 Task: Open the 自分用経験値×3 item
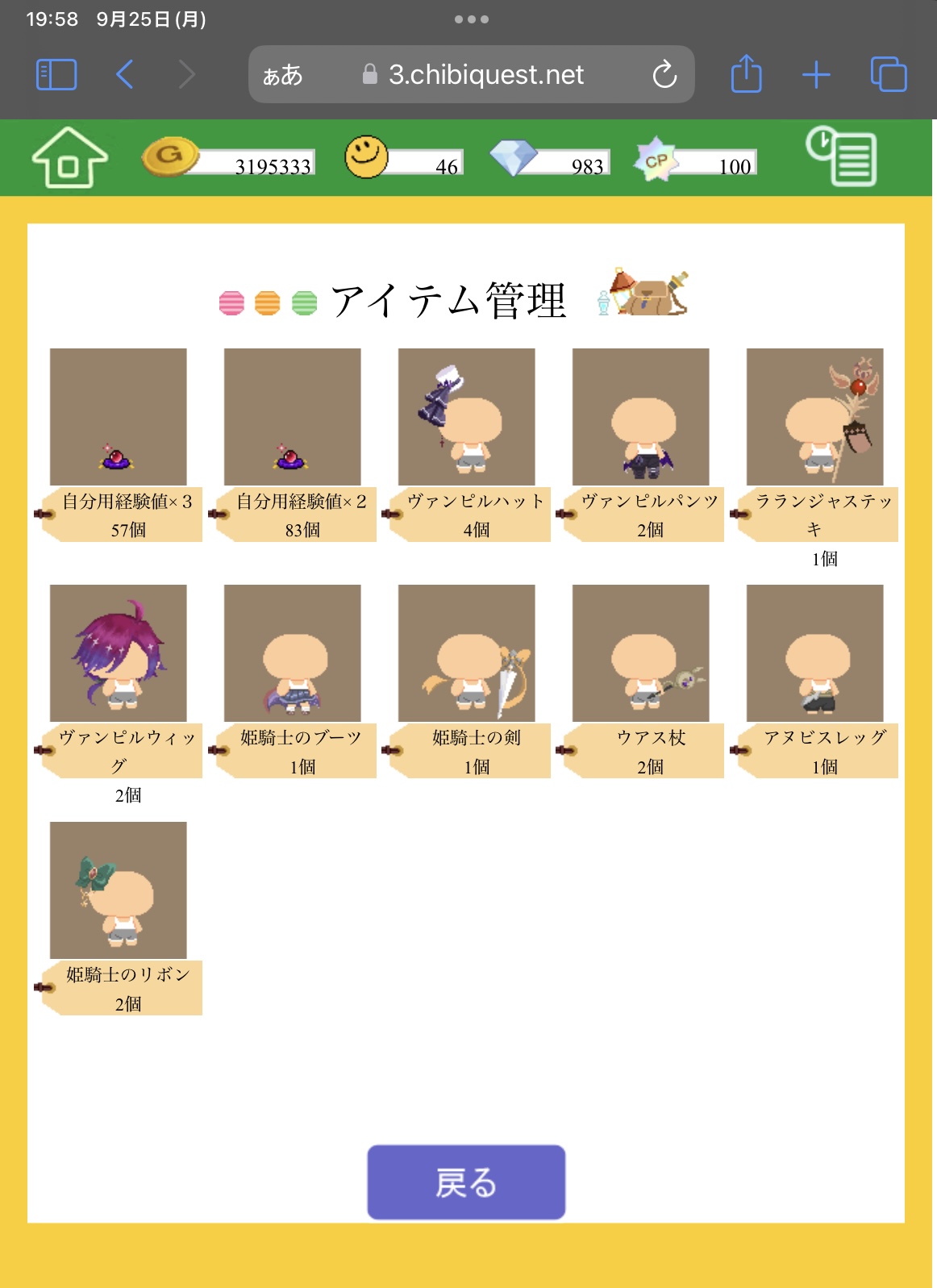point(119,417)
